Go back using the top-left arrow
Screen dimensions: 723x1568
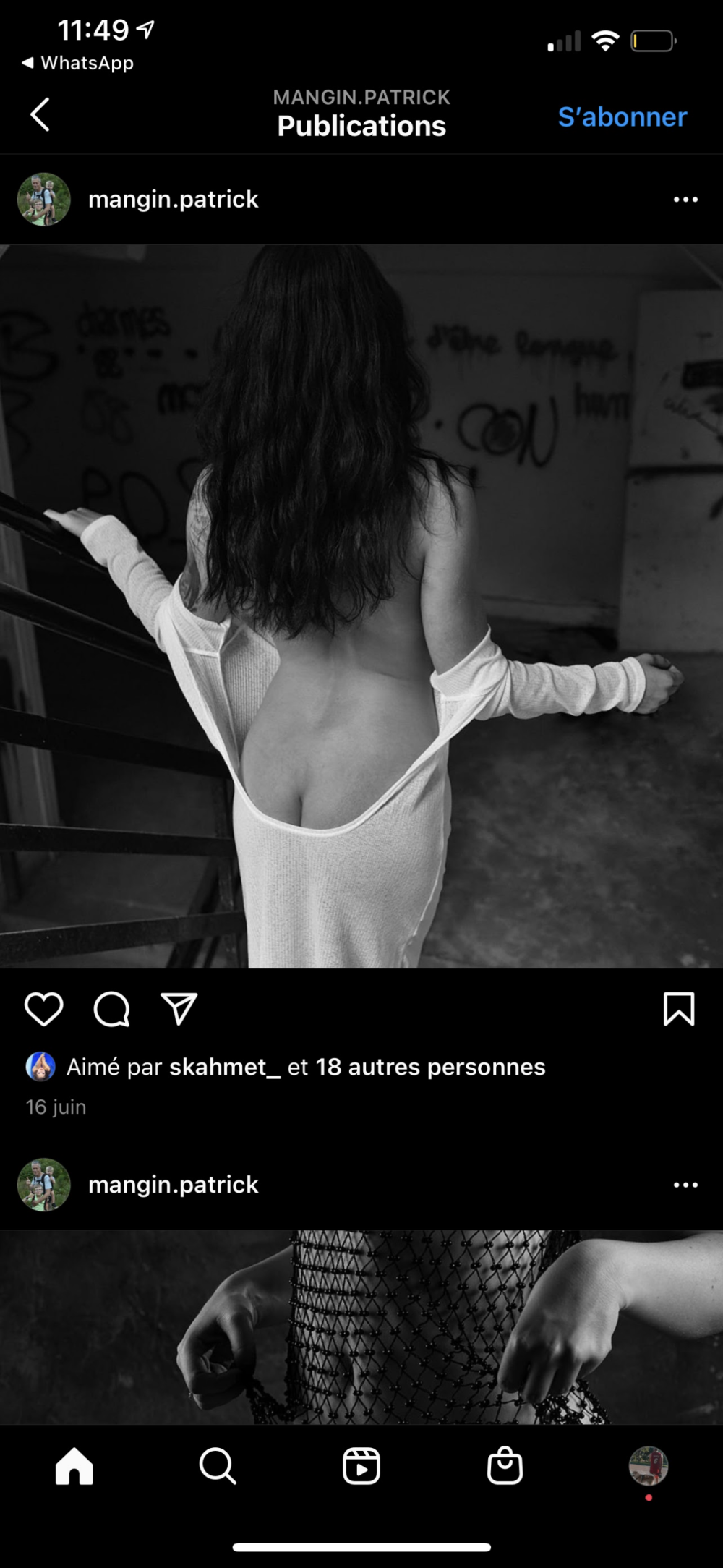(x=40, y=115)
